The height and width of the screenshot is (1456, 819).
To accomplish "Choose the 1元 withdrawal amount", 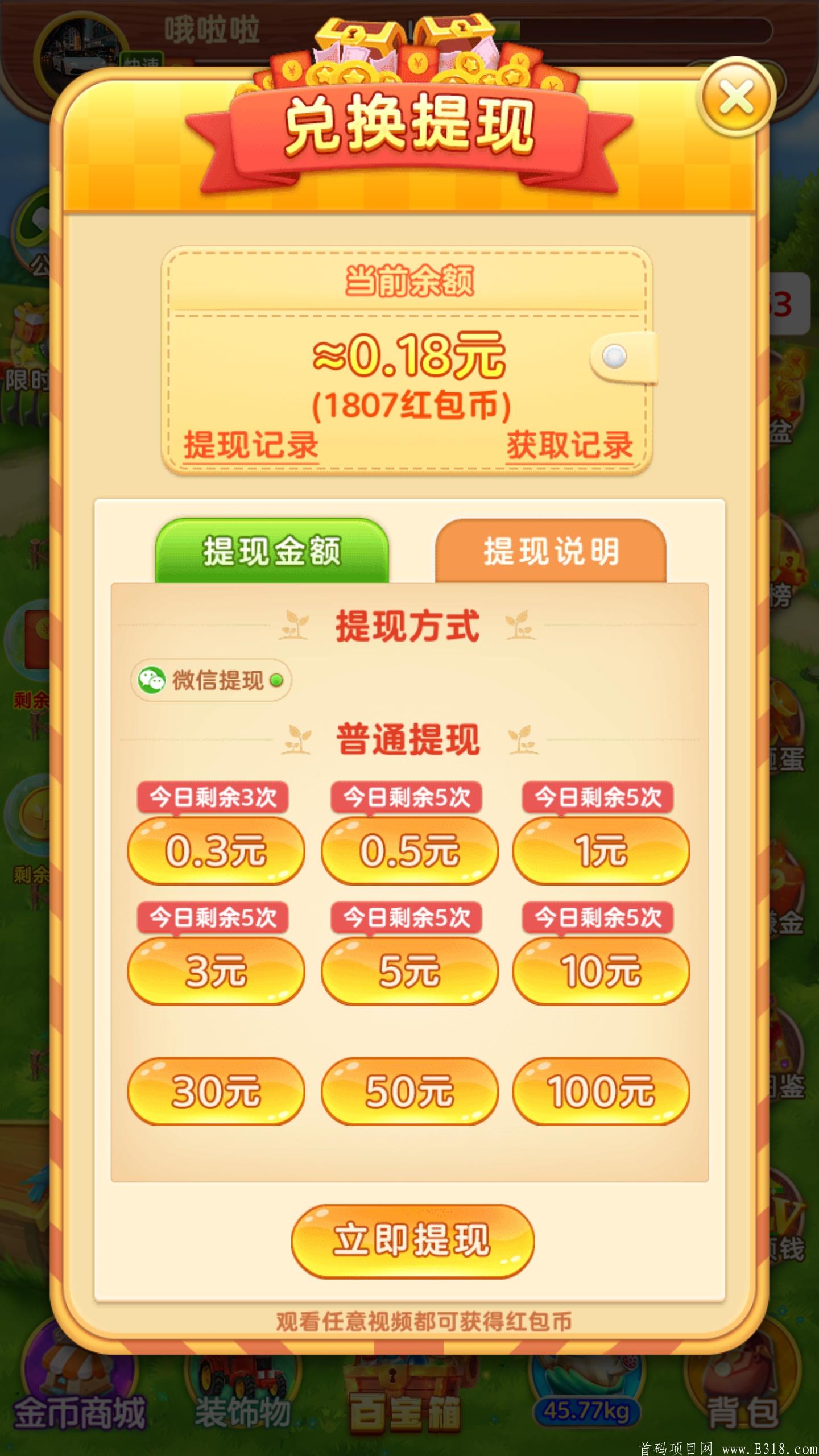I will point(601,851).
